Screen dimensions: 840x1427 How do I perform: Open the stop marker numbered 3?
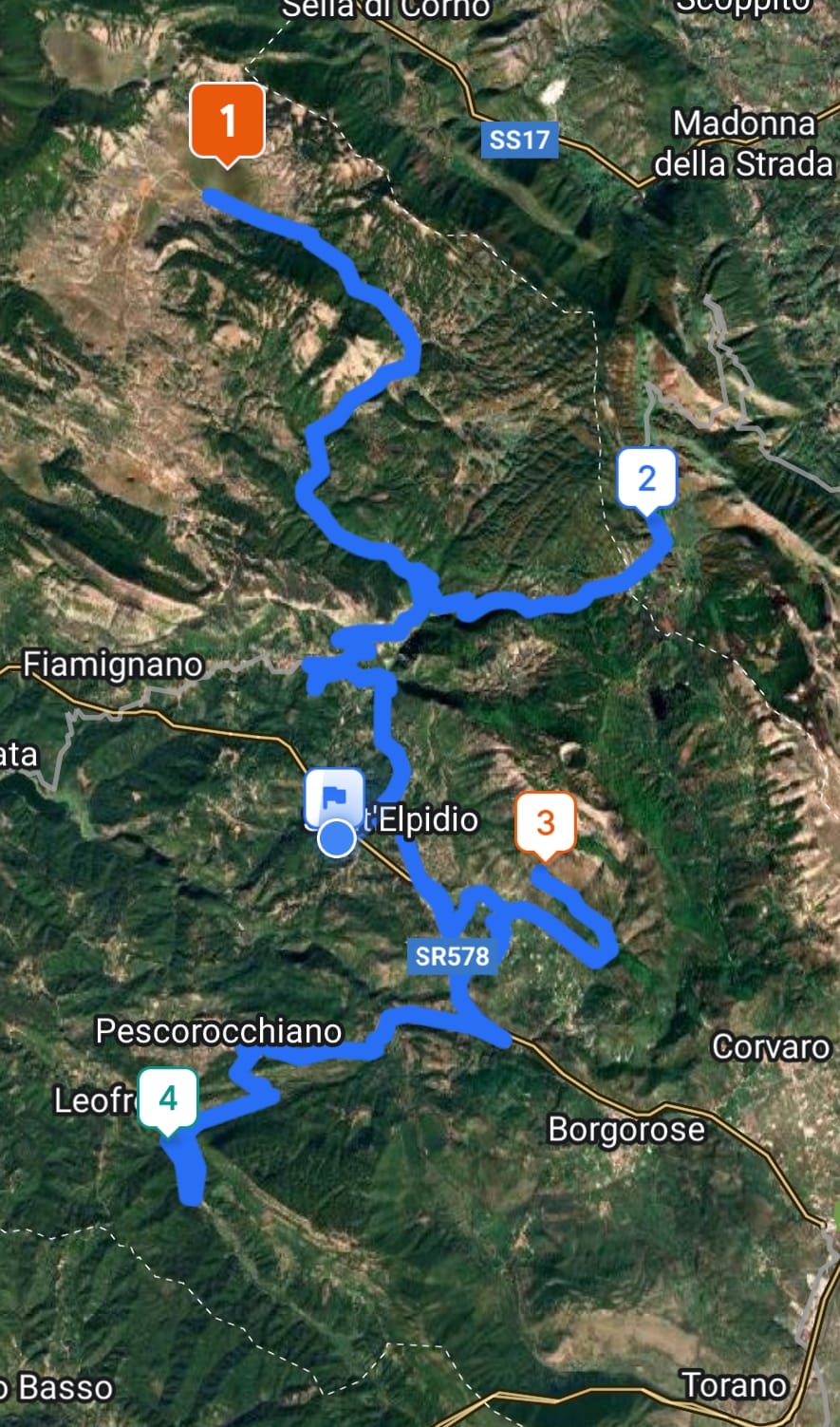[545, 823]
